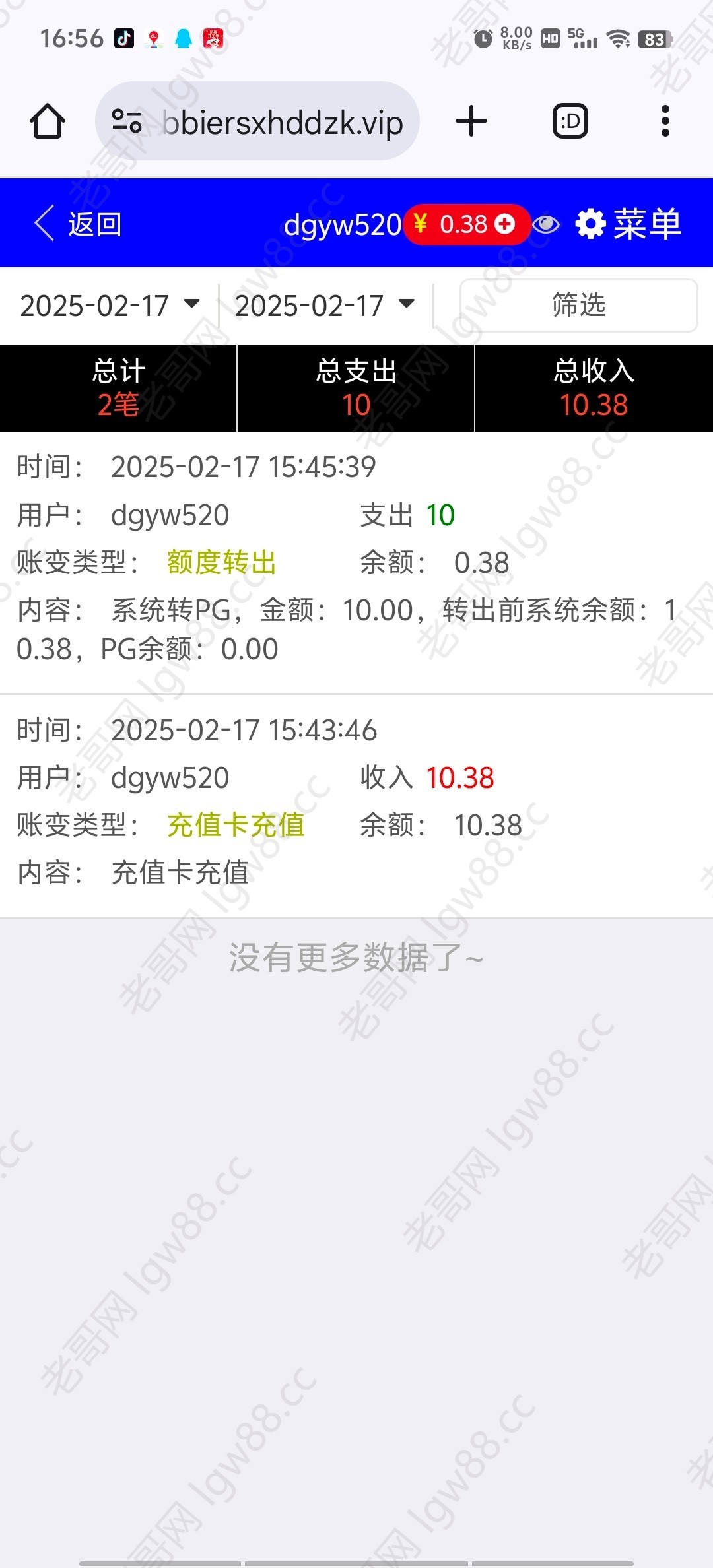Tap the 筛选 filter button
The image size is (713, 1568).
(578, 306)
